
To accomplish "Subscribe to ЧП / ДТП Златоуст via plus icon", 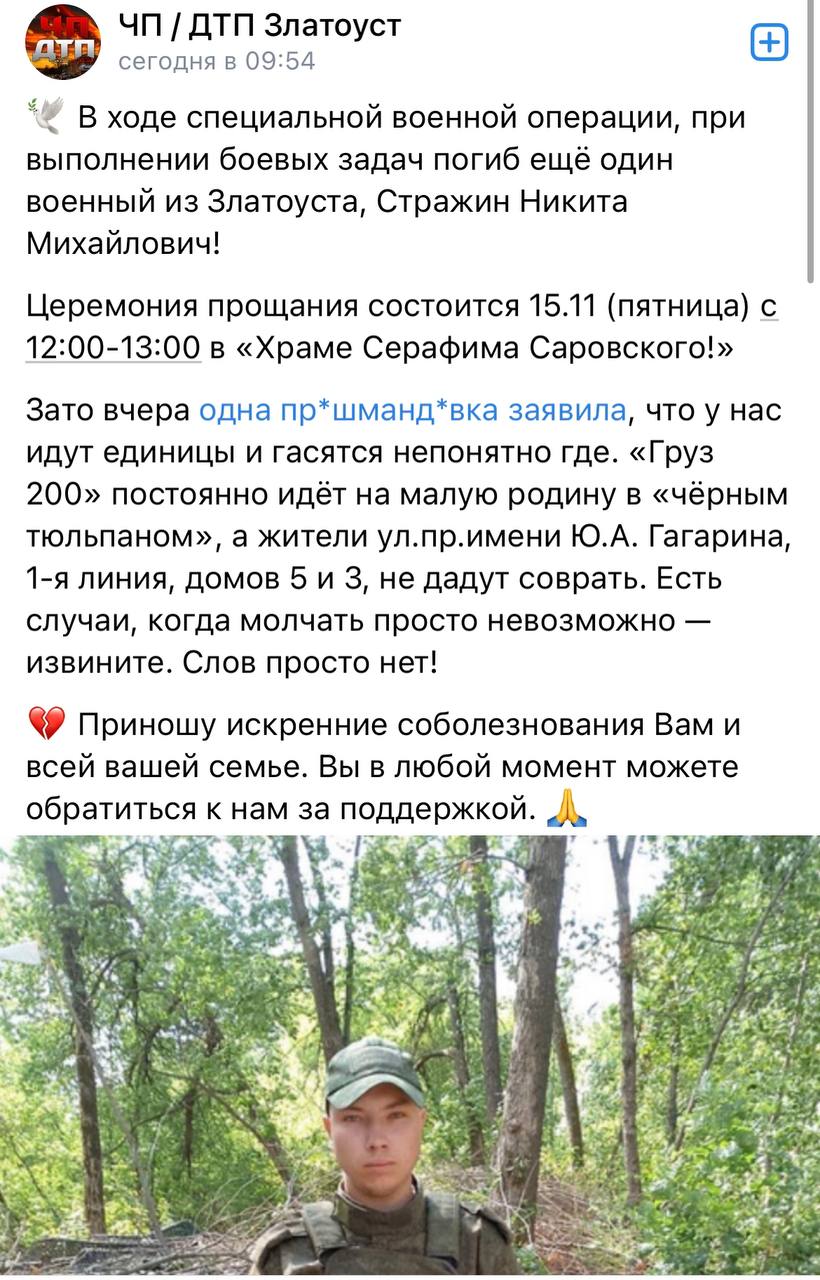I will click(769, 42).
